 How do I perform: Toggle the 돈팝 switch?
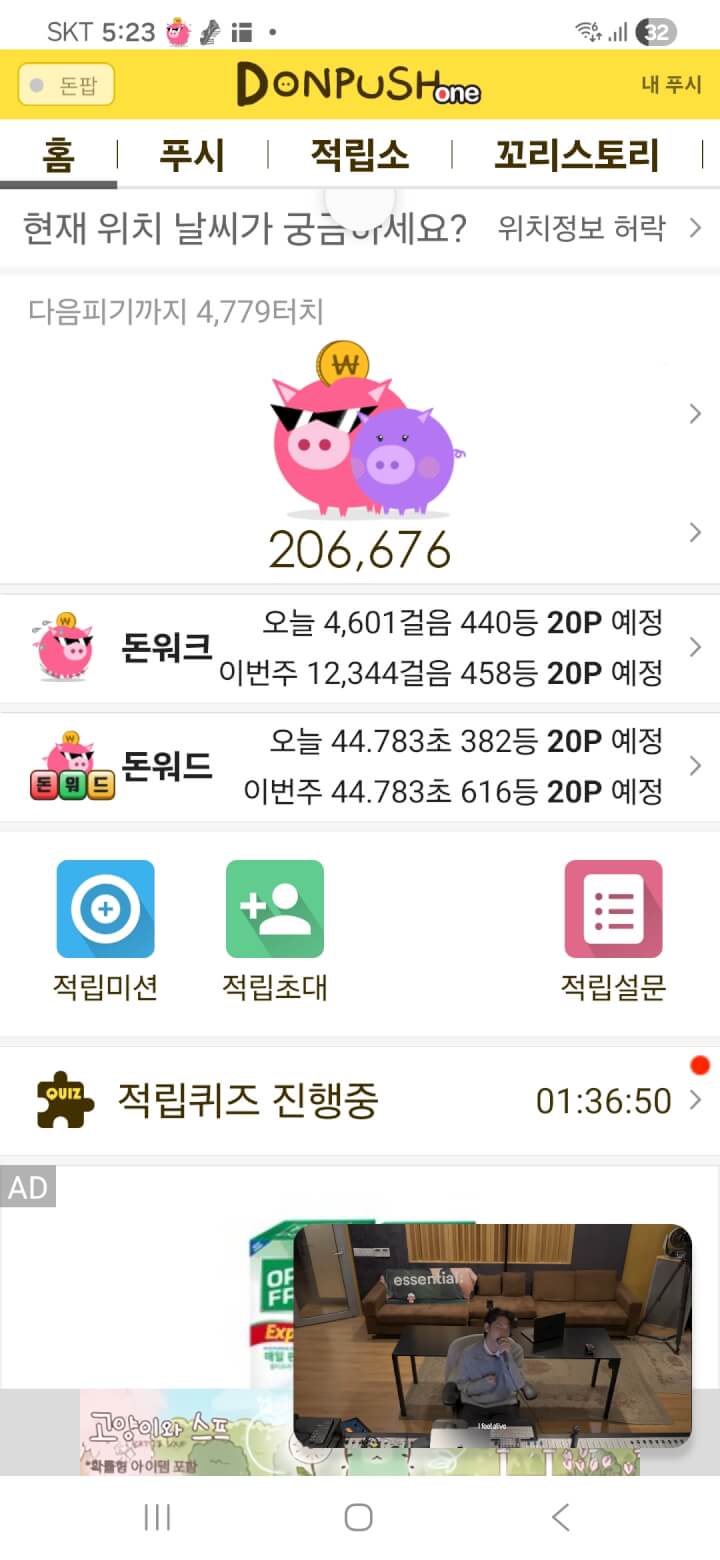(66, 85)
